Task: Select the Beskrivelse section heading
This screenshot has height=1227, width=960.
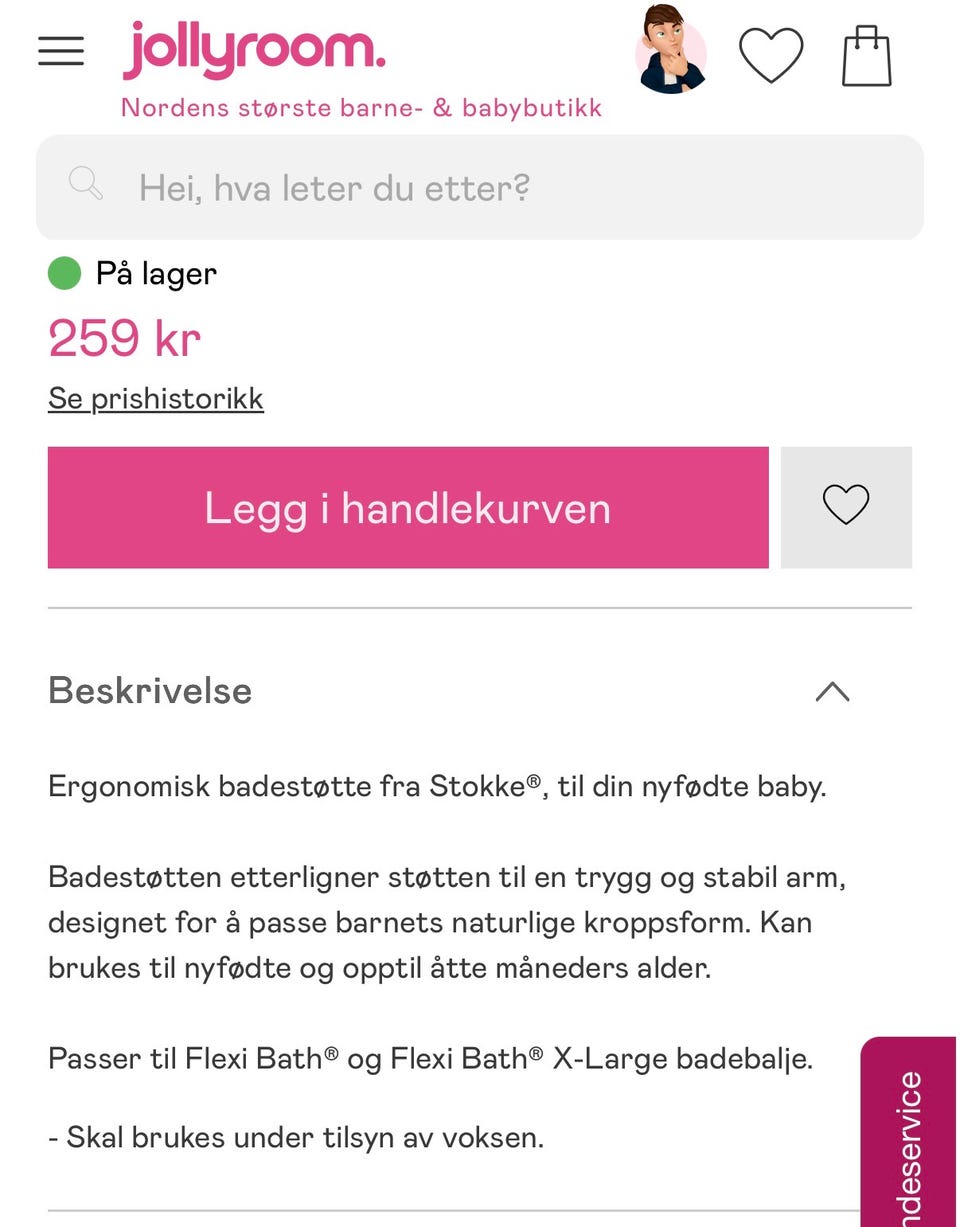Action: pos(149,690)
